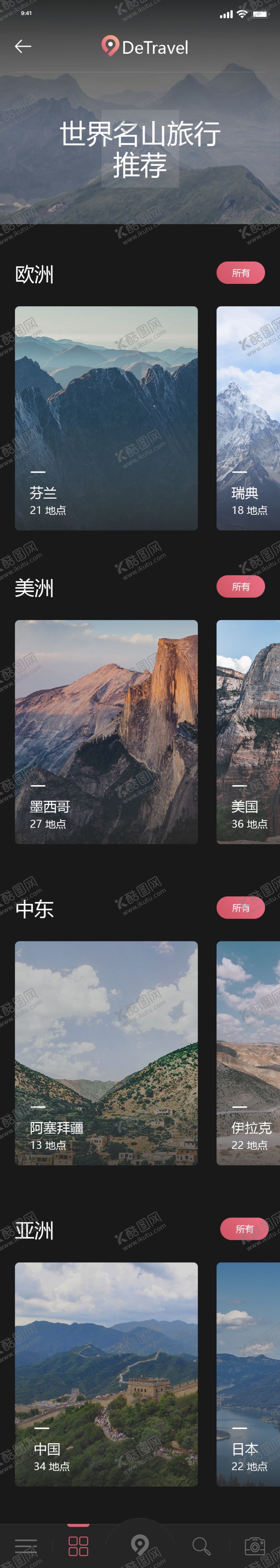Image resolution: width=280 pixels, height=1568 pixels.
Task: Open the 伊拉克 destination card
Action: pos(248,1053)
